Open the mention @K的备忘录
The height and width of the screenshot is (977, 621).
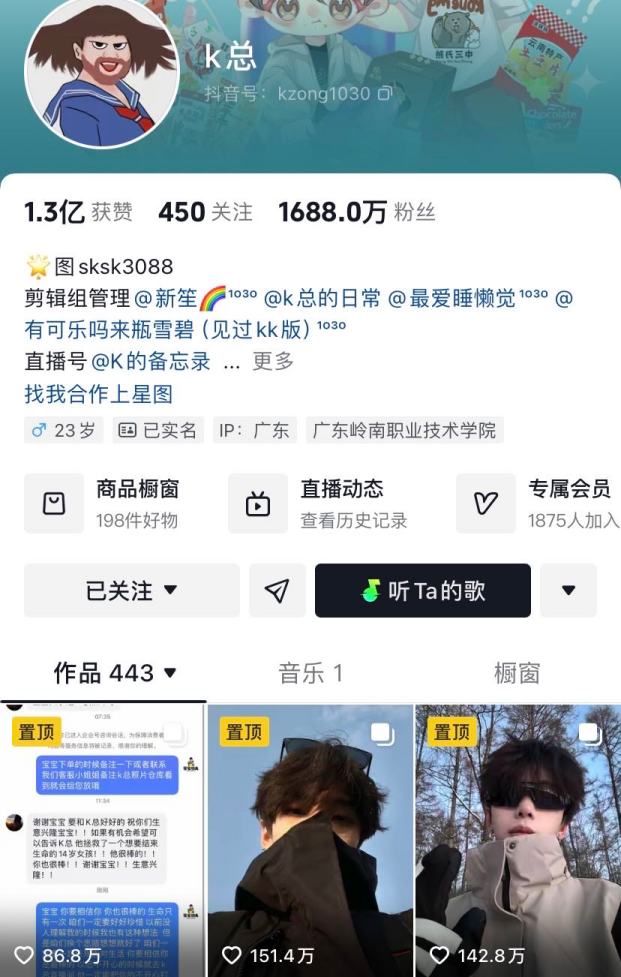(151, 362)
